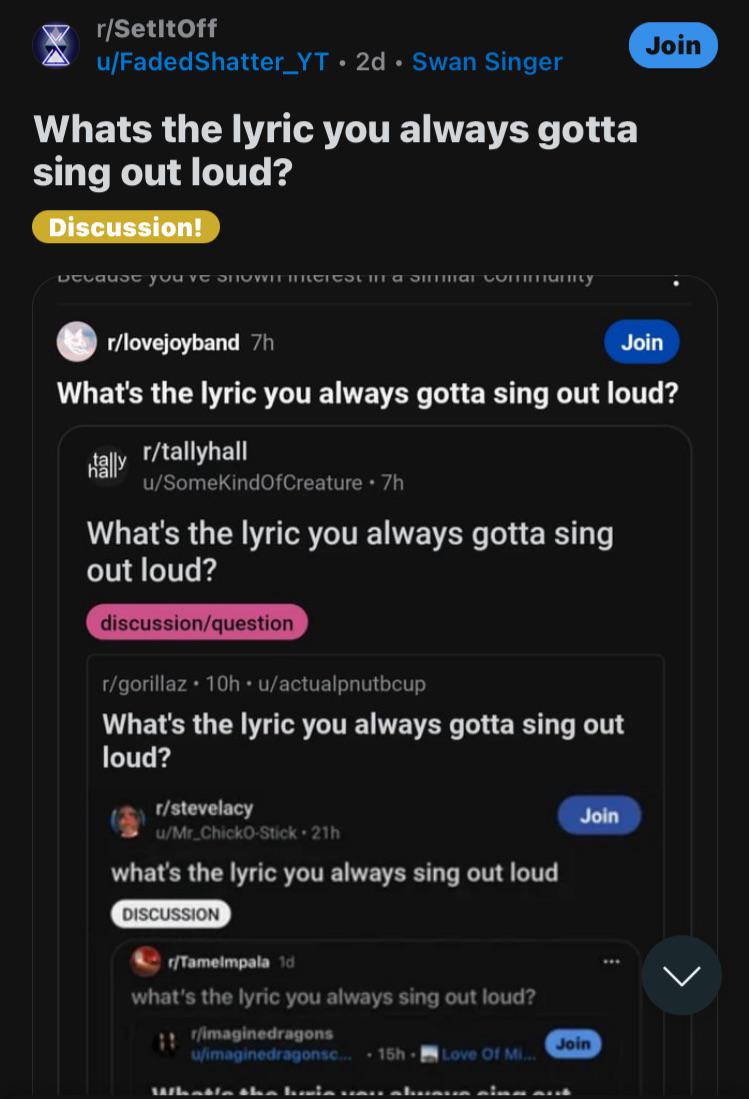This screenshot has width=749, height=1099.
Task: Click Join next to r/lovejoyband
Action: [641, 341]
